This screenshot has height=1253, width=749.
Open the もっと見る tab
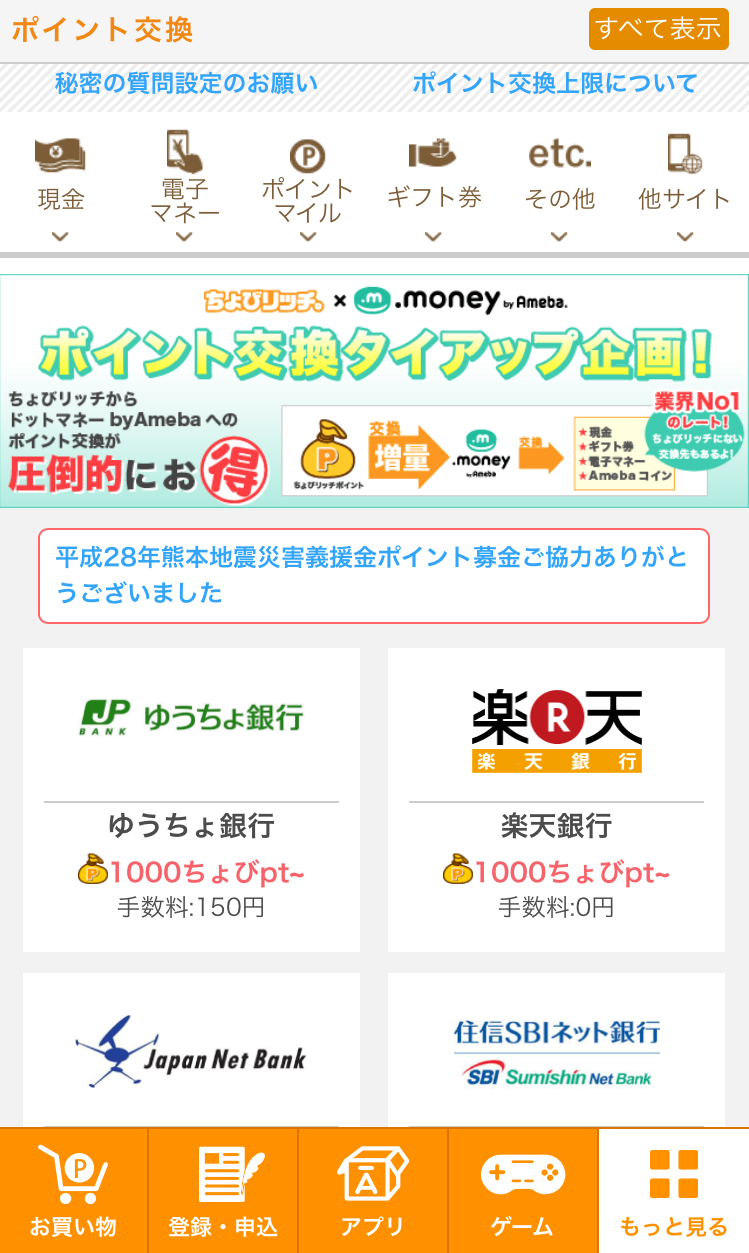pyautogui.click(x=673, y=1191)
